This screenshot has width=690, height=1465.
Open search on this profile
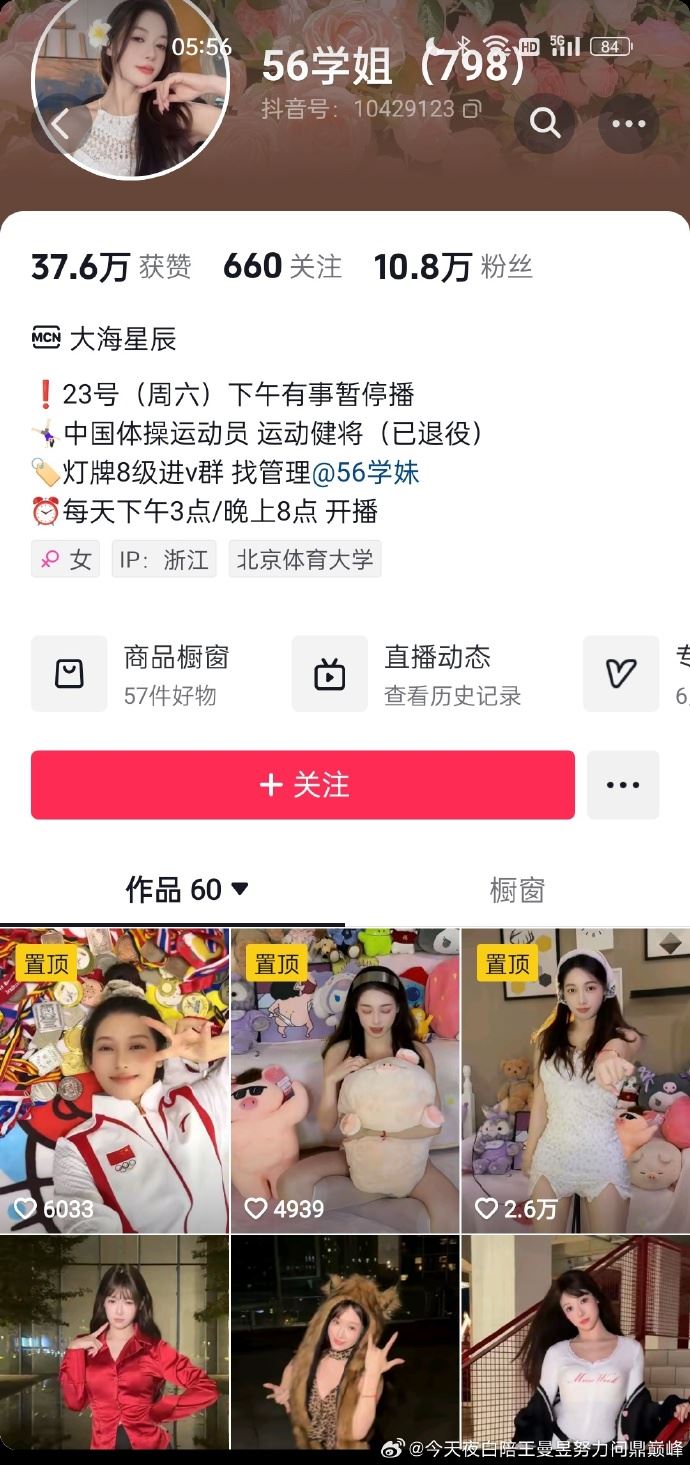click(545, 123)
